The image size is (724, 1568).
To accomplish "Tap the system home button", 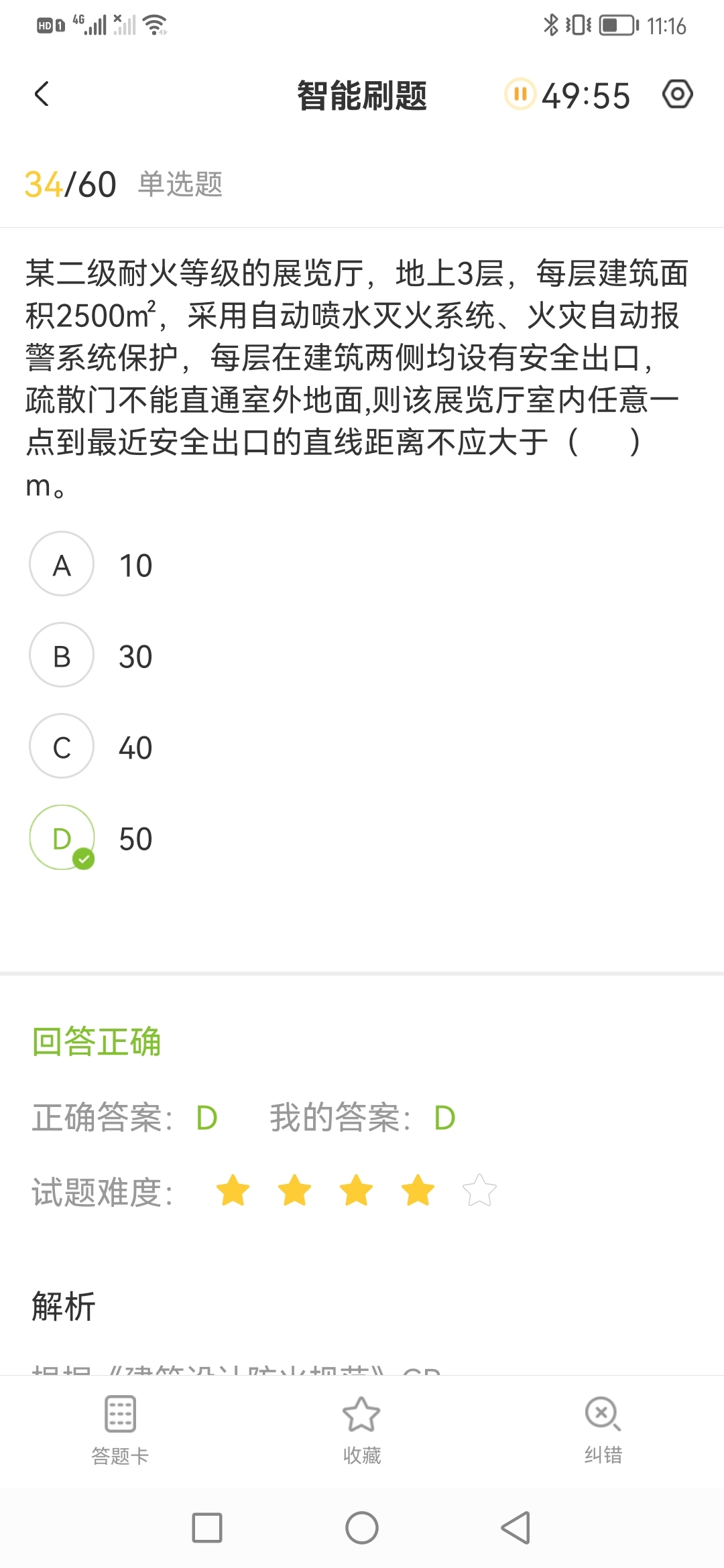I will coord(361,1528).
